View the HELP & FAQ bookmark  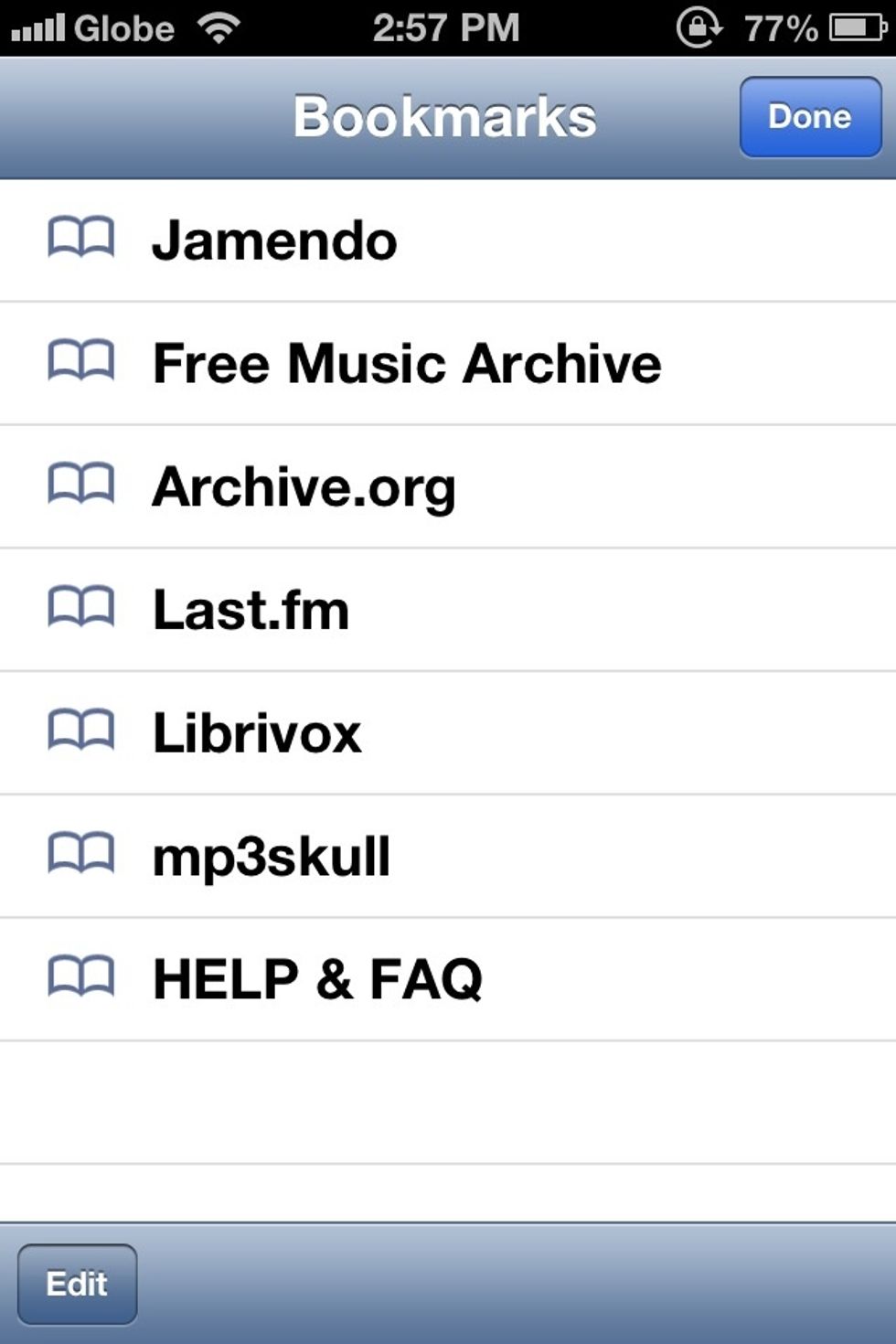tap(317, 979)
